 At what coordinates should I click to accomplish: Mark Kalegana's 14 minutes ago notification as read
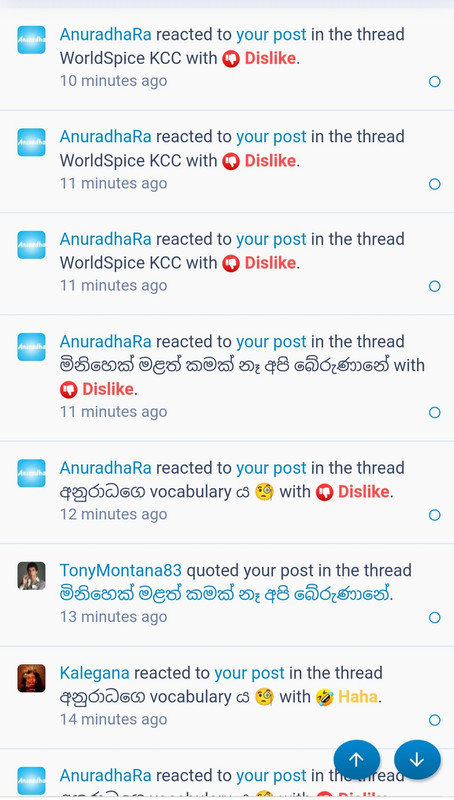pyautogui.click(x=435, y=720)
